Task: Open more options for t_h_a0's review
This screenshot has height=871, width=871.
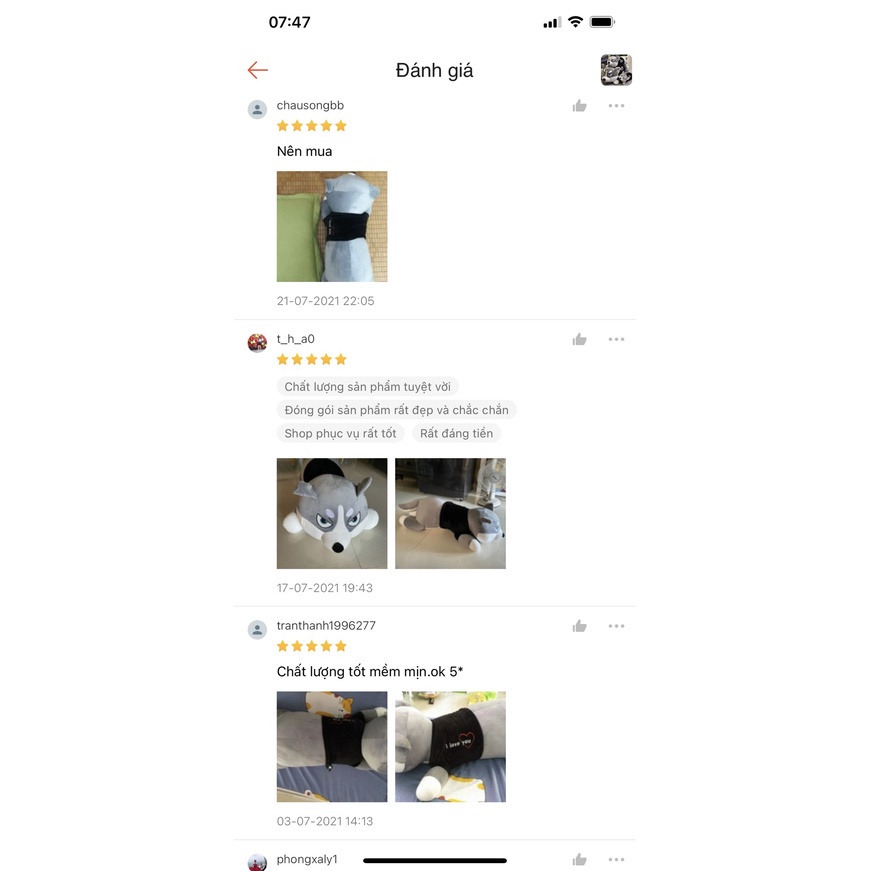Action: click(616, 340)
